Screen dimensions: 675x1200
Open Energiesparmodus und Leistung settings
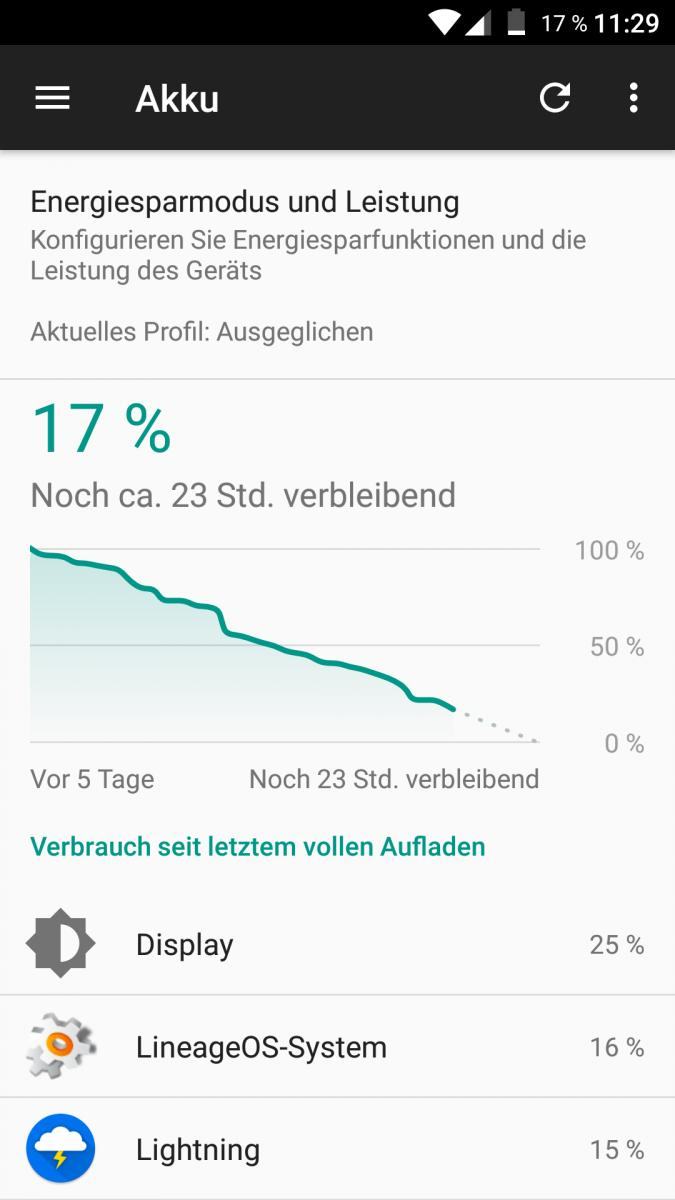(337, 265)
